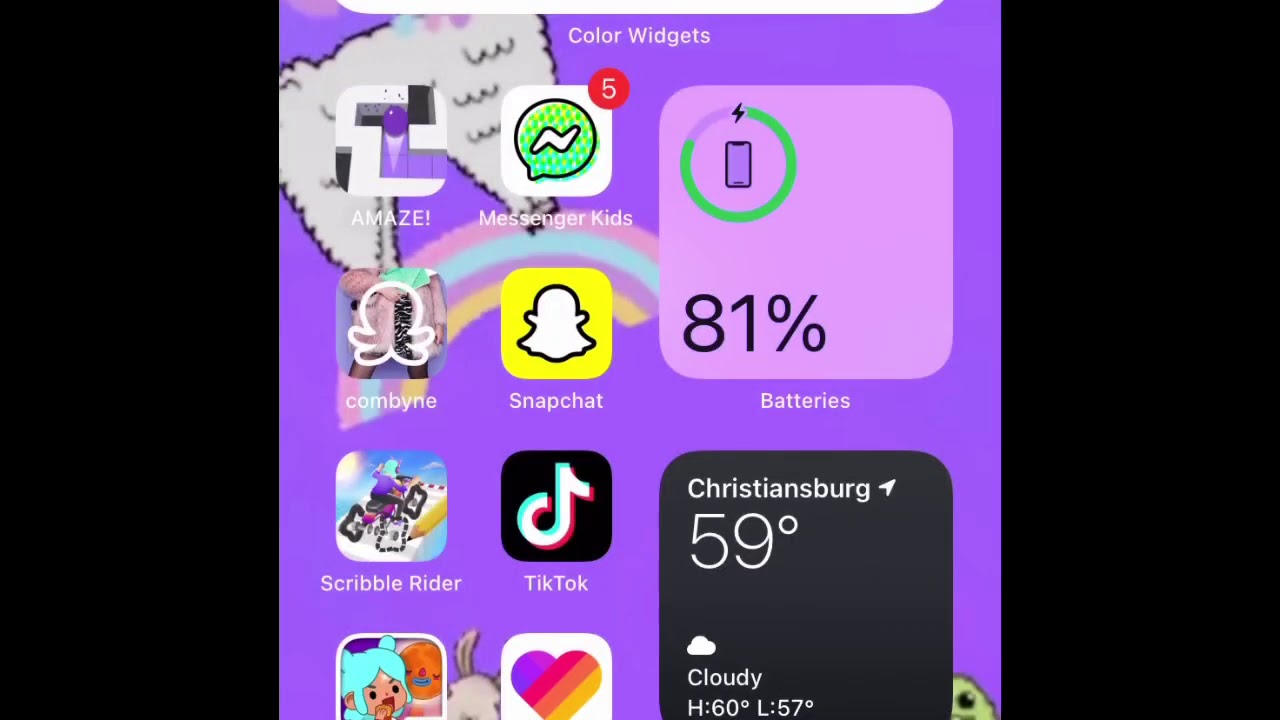The image size is (1280, 720).
Task: Open the Batteries widget
Action: [x=805, y=232]
